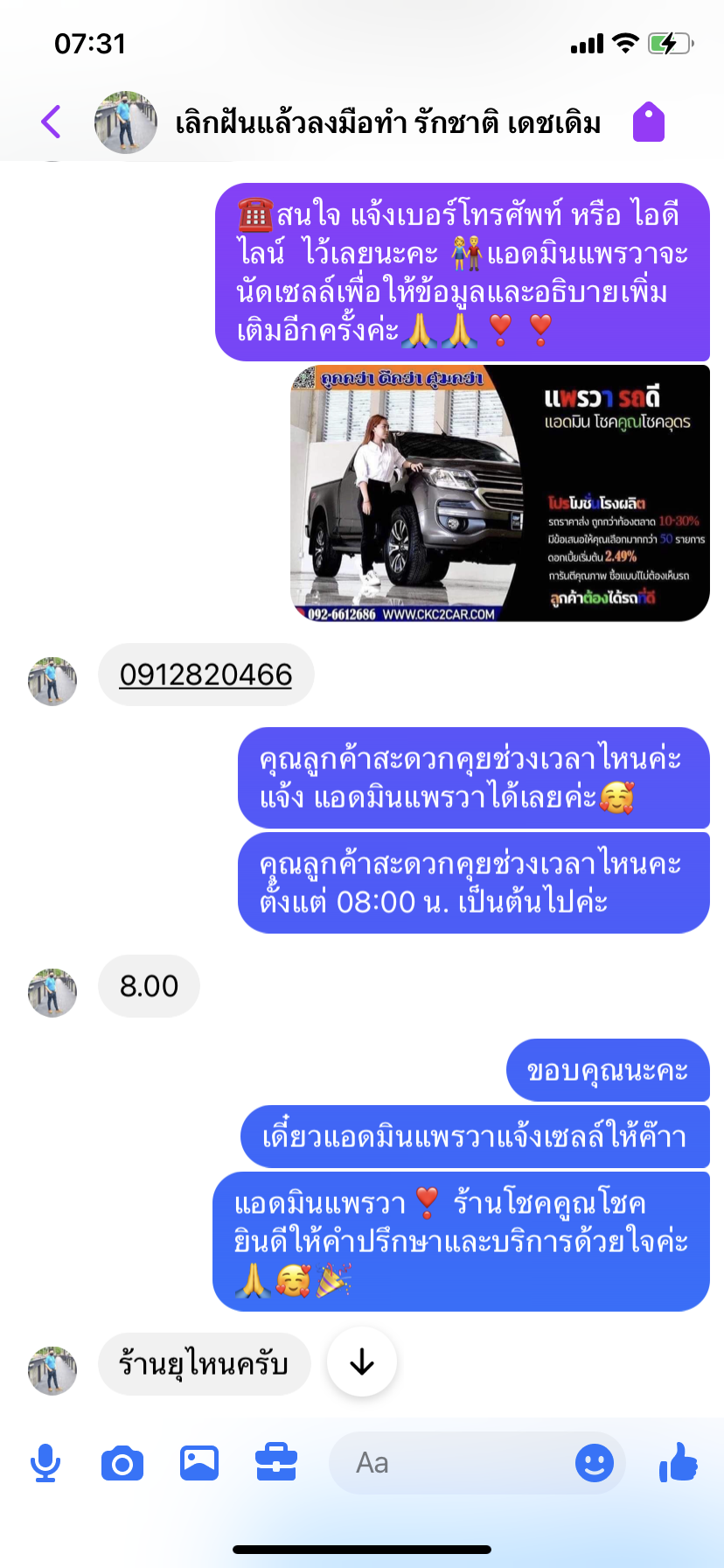Record a voice message with the microphone

click(45, 1463)
